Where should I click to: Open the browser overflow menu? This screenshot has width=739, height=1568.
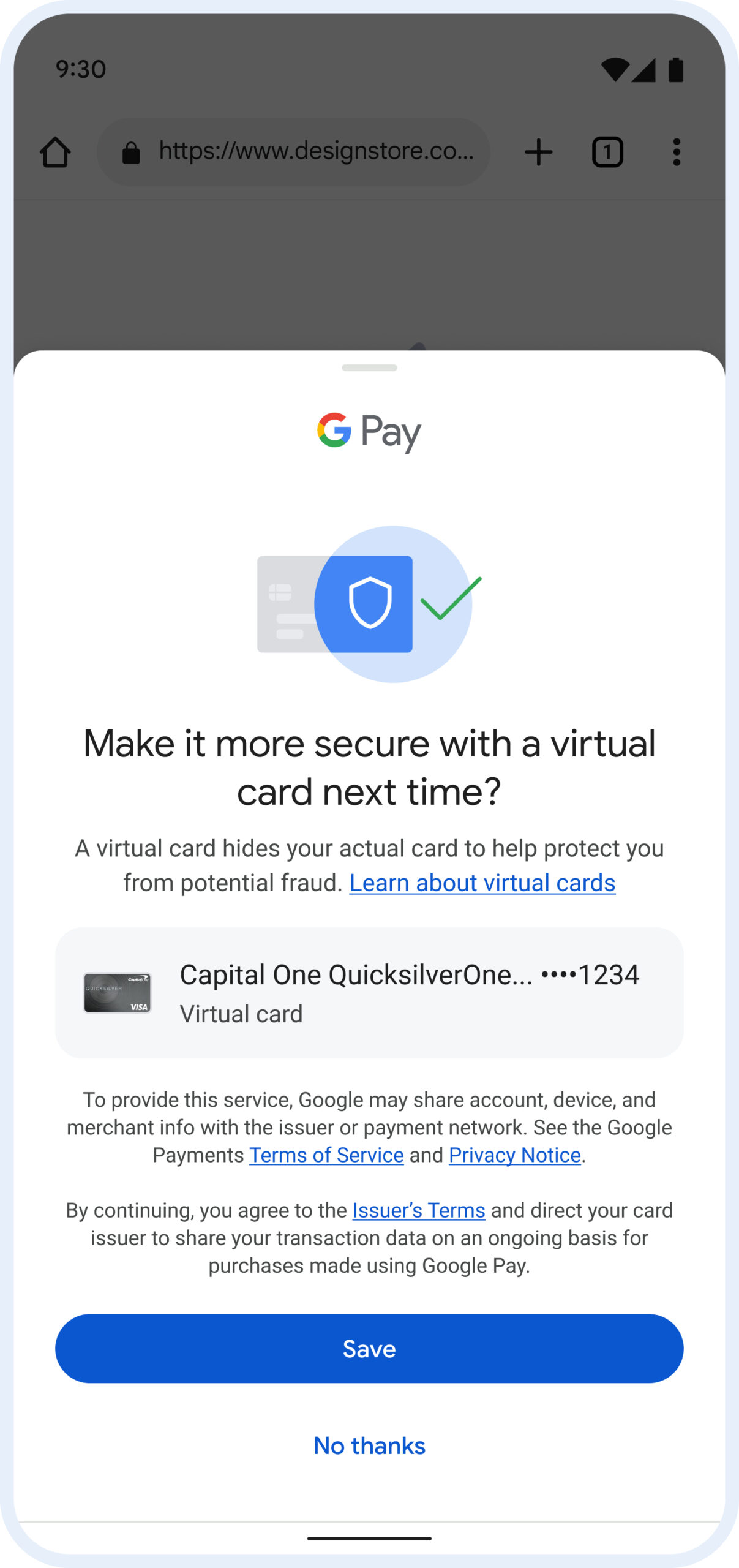pyautogui.click(x=676, y=152)
